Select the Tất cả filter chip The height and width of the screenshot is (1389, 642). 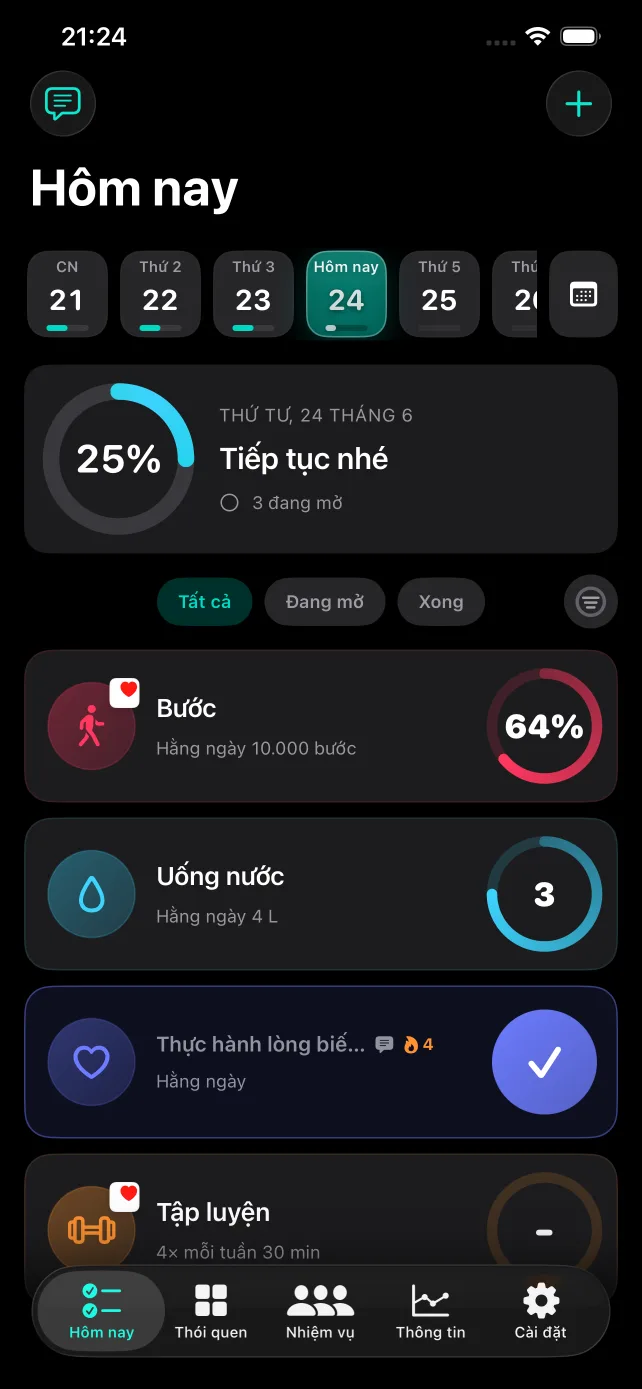[x=205, y=602]
